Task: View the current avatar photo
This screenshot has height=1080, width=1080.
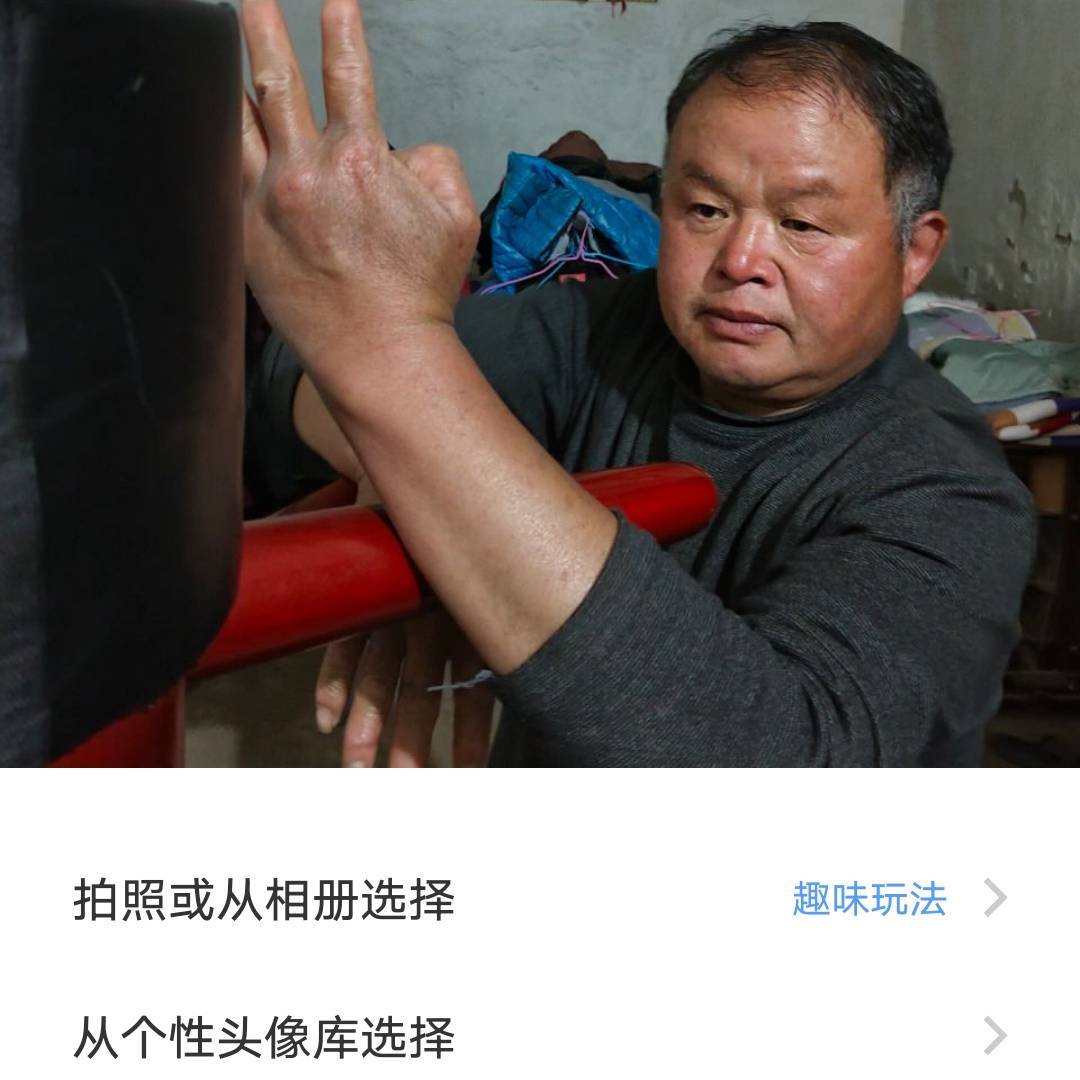Action: coord(540,384)
